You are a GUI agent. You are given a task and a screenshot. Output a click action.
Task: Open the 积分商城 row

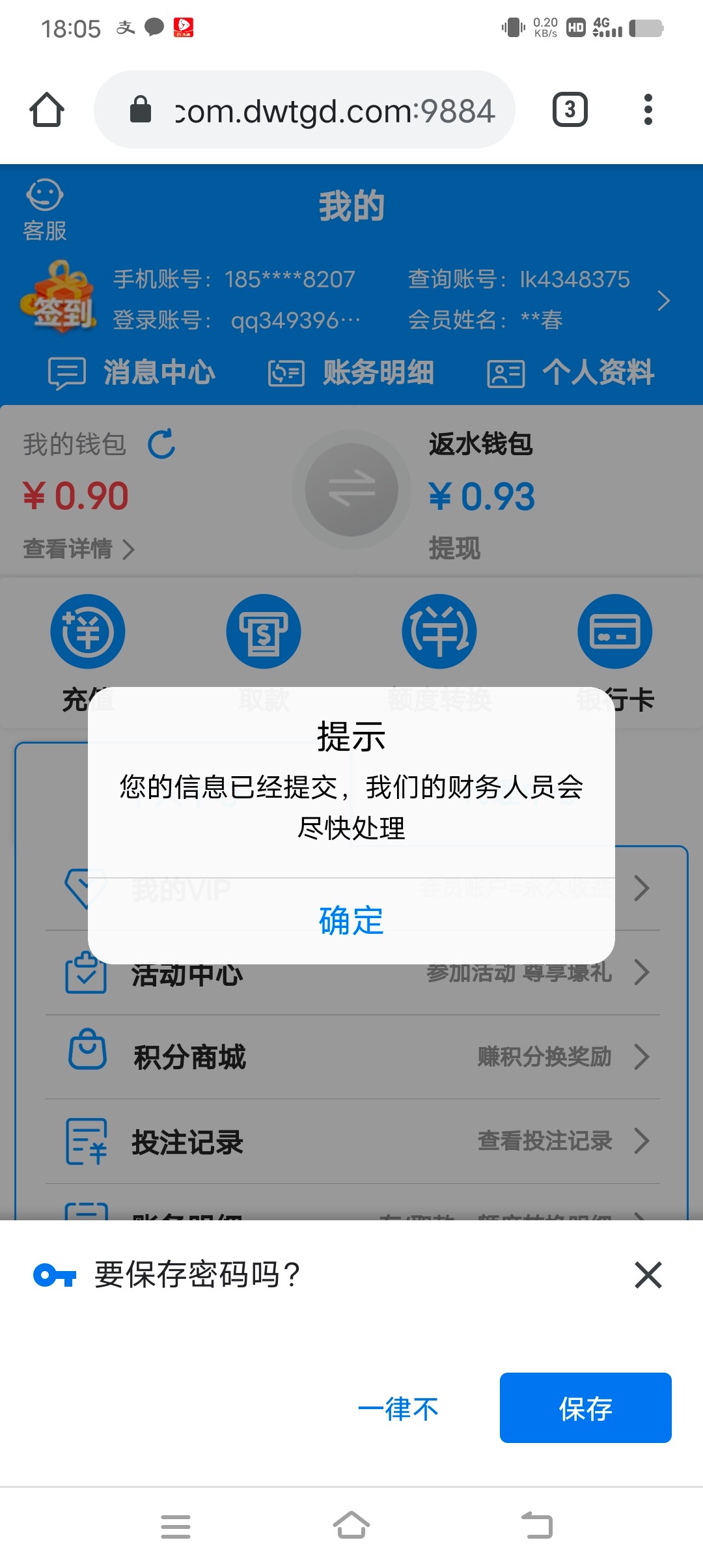point(353,1057)
